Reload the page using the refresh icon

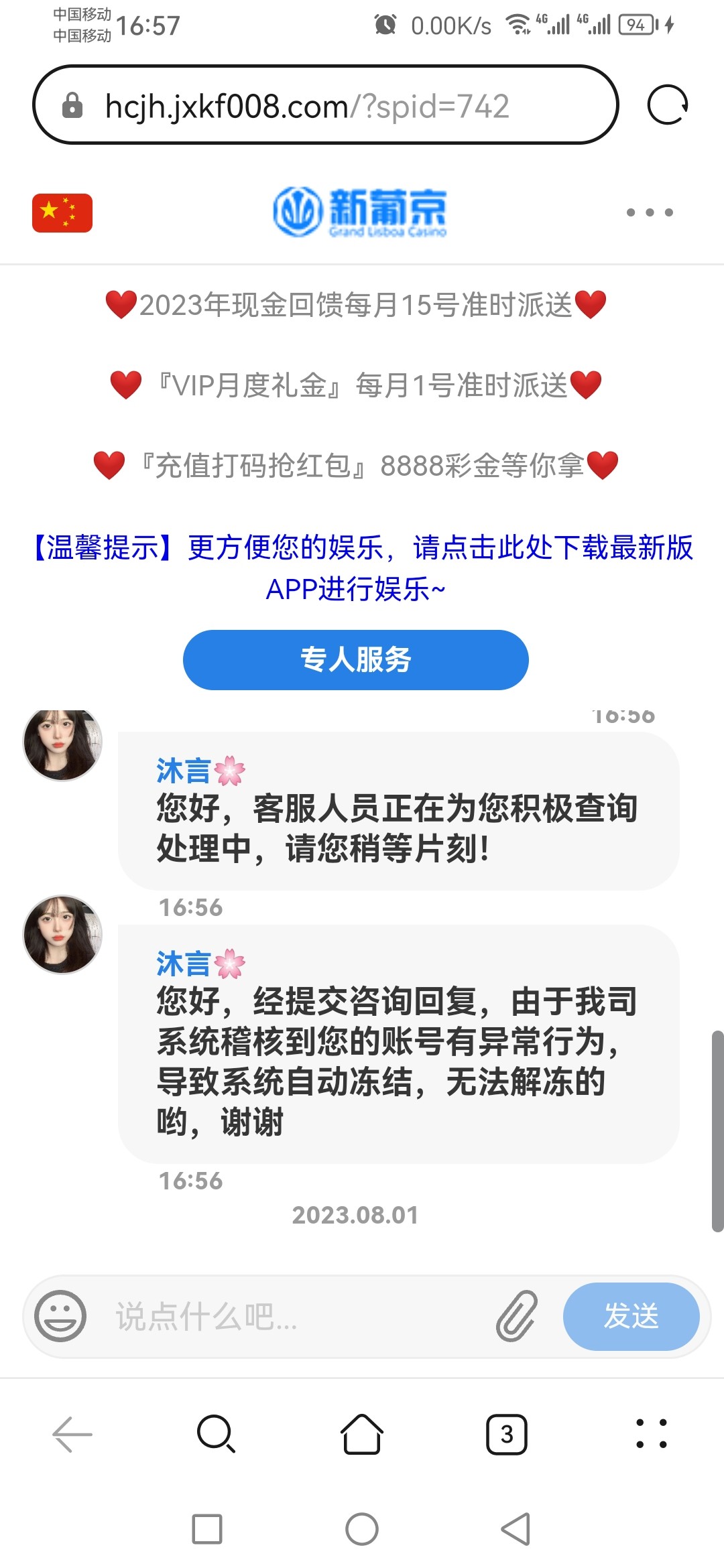coord(670,106)
